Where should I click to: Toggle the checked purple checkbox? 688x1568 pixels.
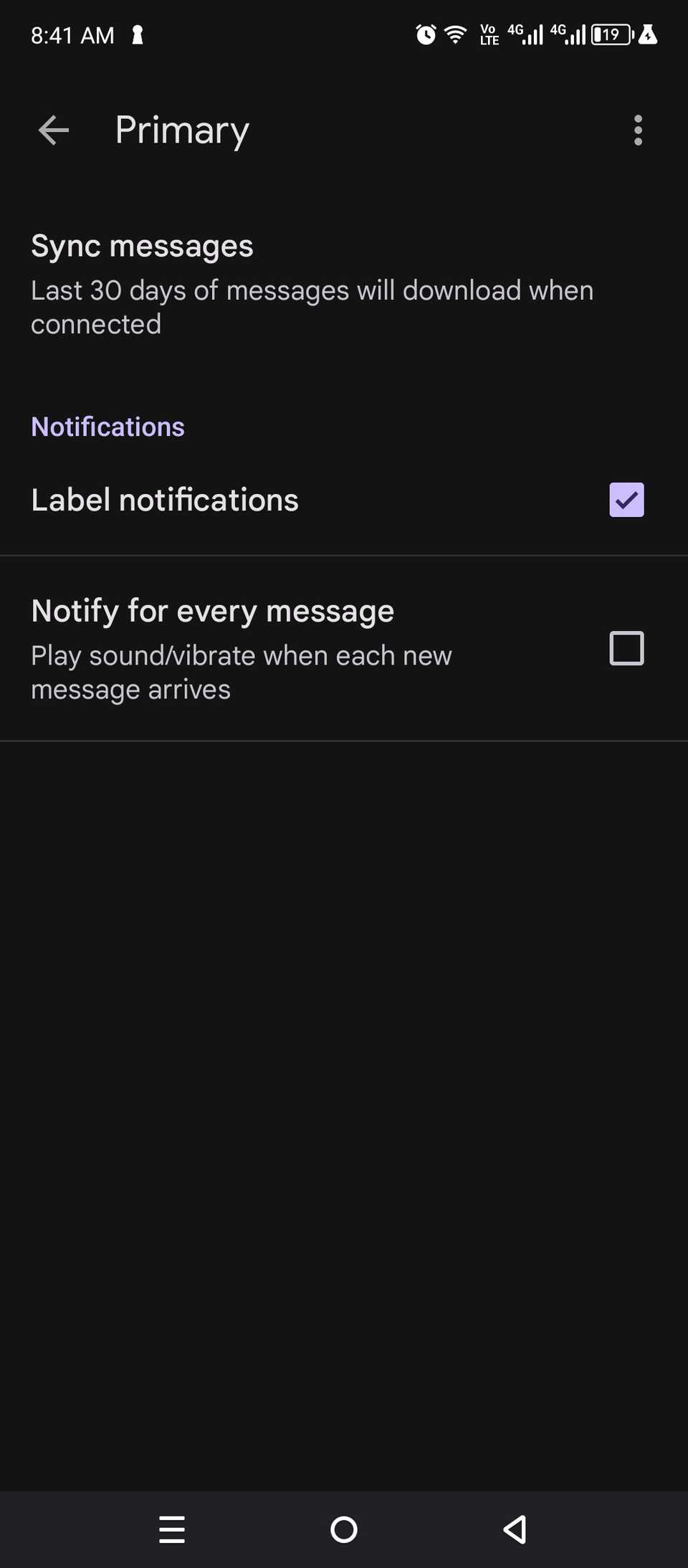(x=626, y=500)
